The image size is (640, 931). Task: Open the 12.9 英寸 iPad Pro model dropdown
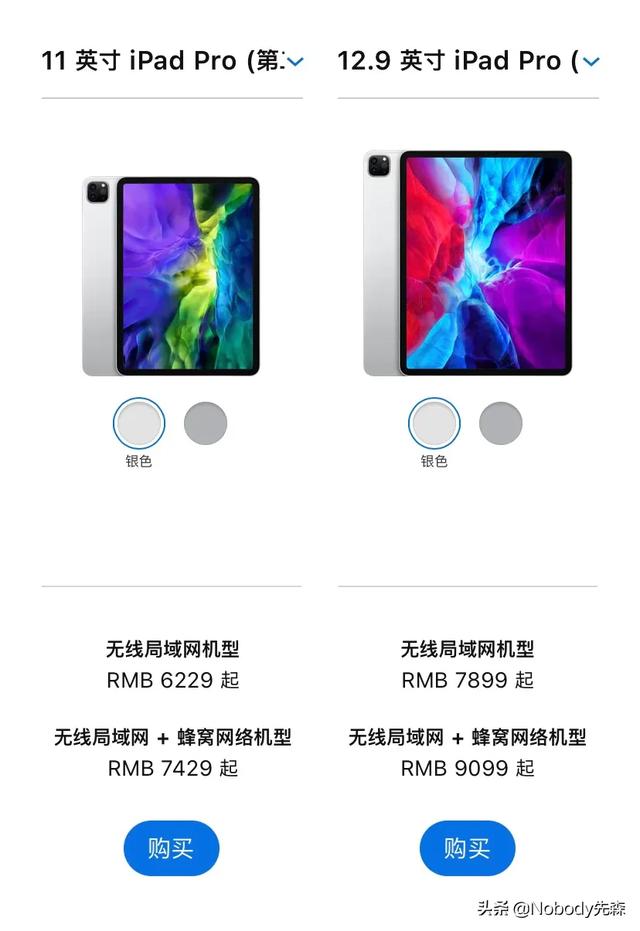point(591,61)
